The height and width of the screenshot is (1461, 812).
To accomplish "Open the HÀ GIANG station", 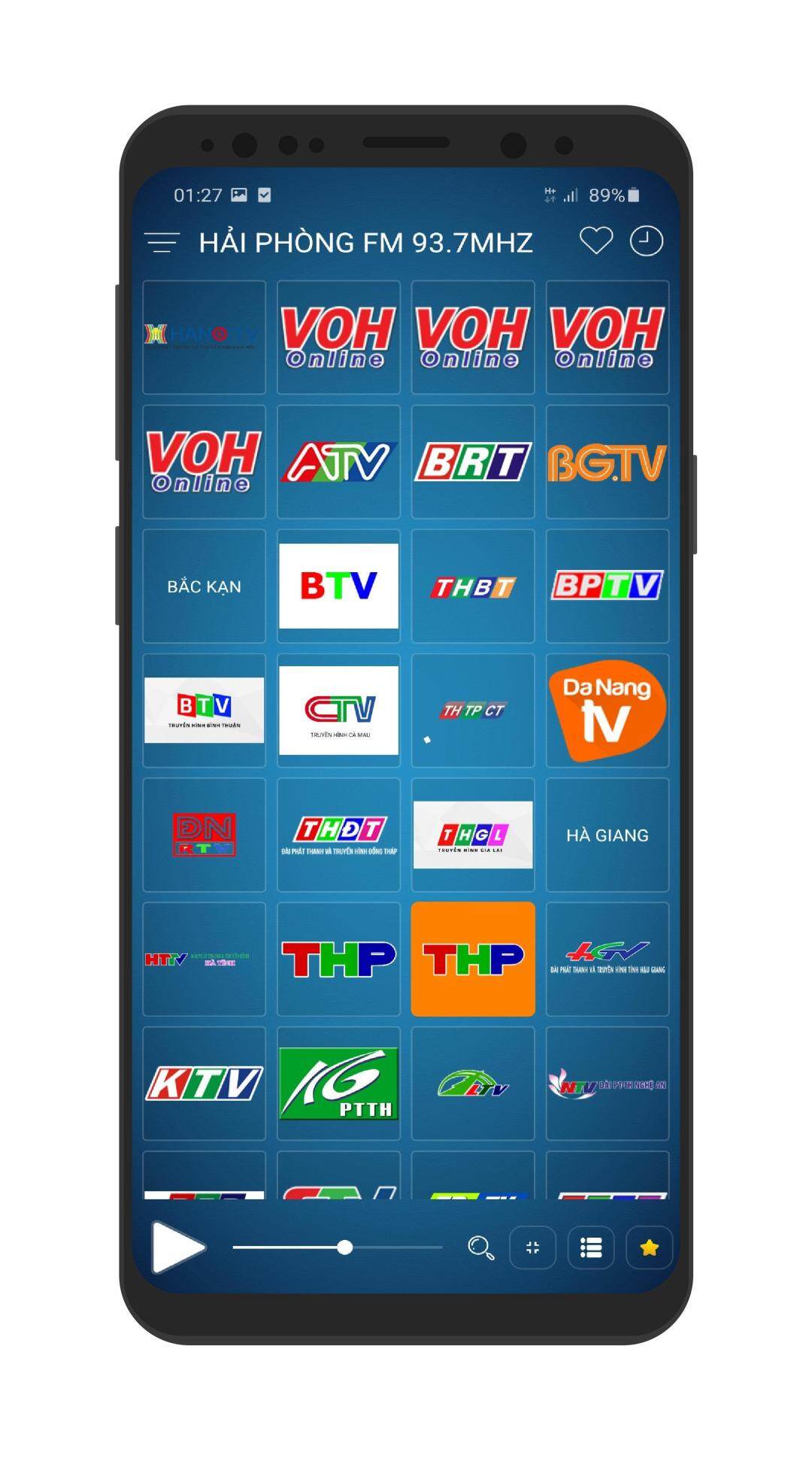I will click(607, 835).
